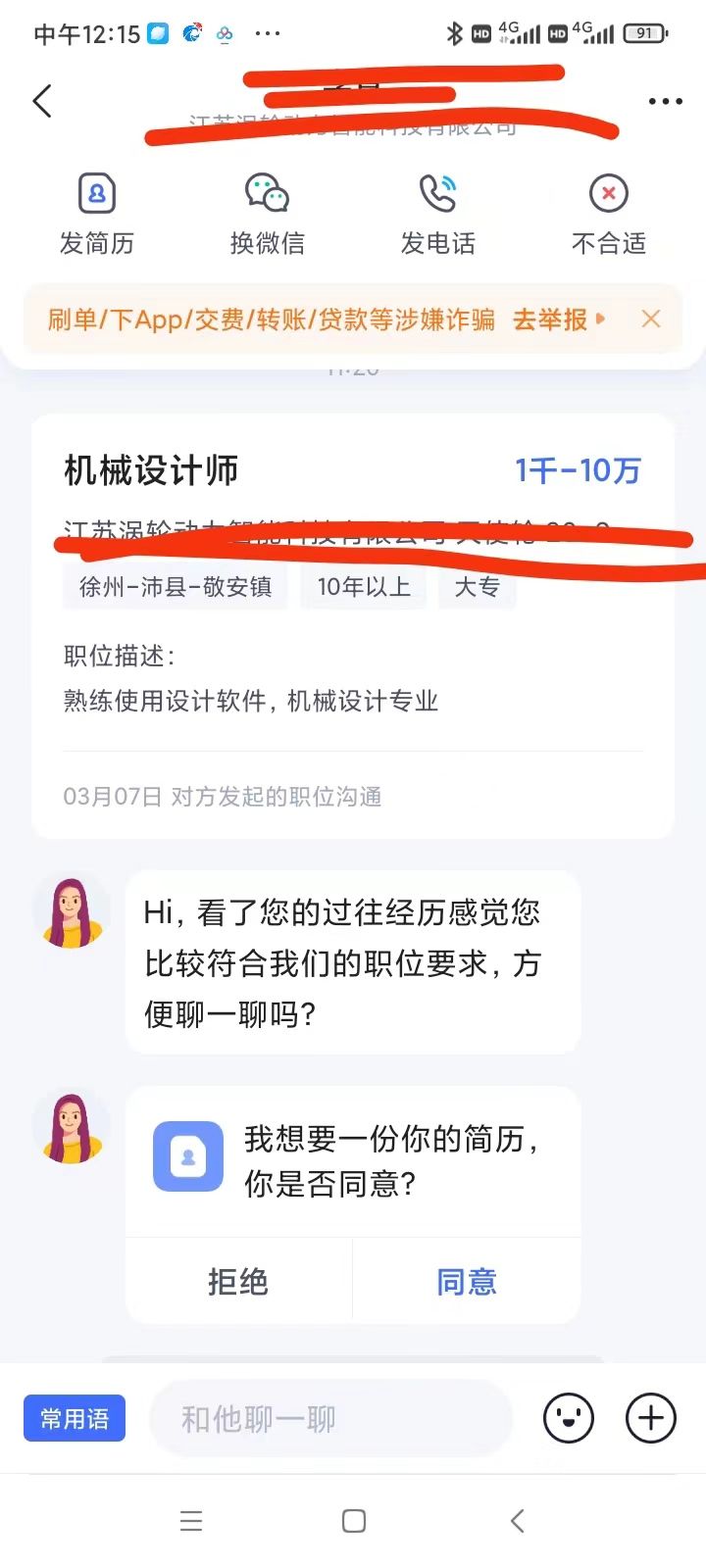
Task: Focus the 和他聊一聊 message field
Action: point(330,1418)
